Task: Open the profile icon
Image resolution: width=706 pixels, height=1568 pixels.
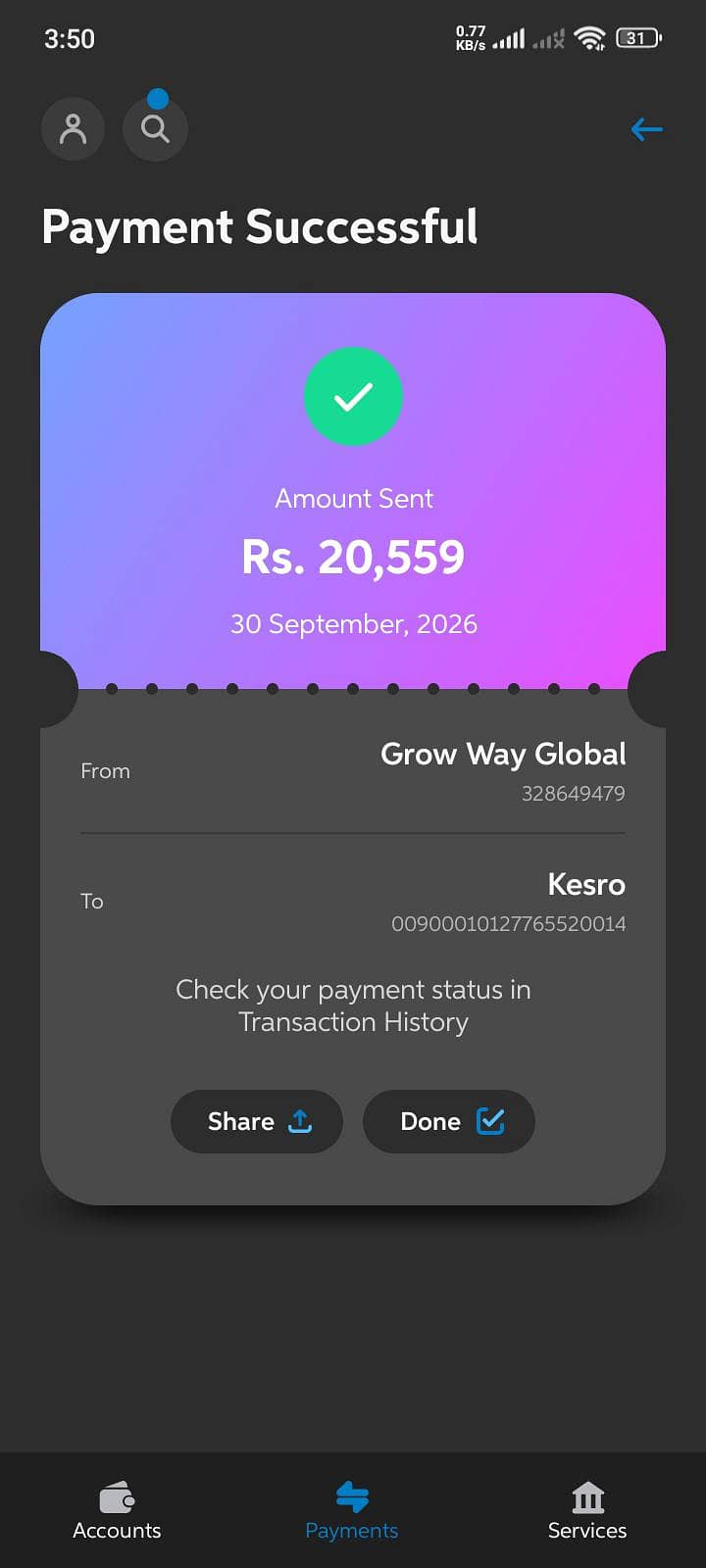Action: (73, 128)
